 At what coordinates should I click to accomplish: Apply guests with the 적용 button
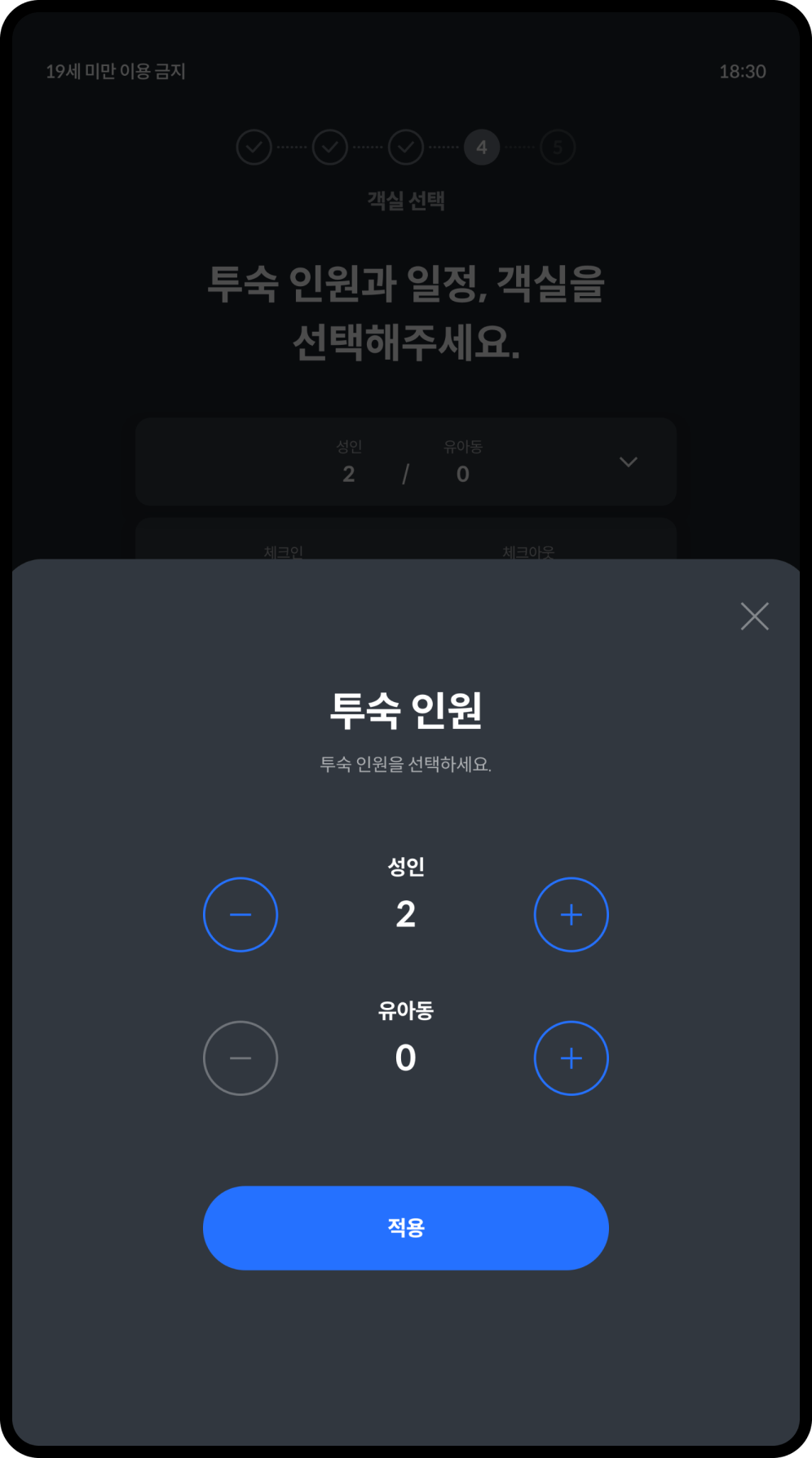tap(405, 1227)
